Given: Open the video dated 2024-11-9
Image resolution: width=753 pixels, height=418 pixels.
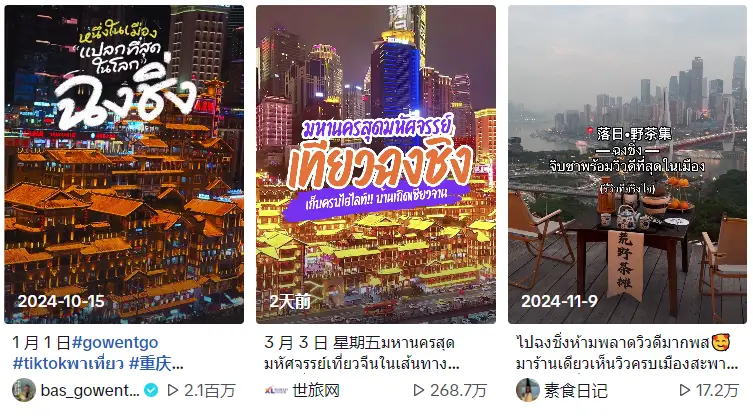Looking at the screenshot, I should click(627, 165).
